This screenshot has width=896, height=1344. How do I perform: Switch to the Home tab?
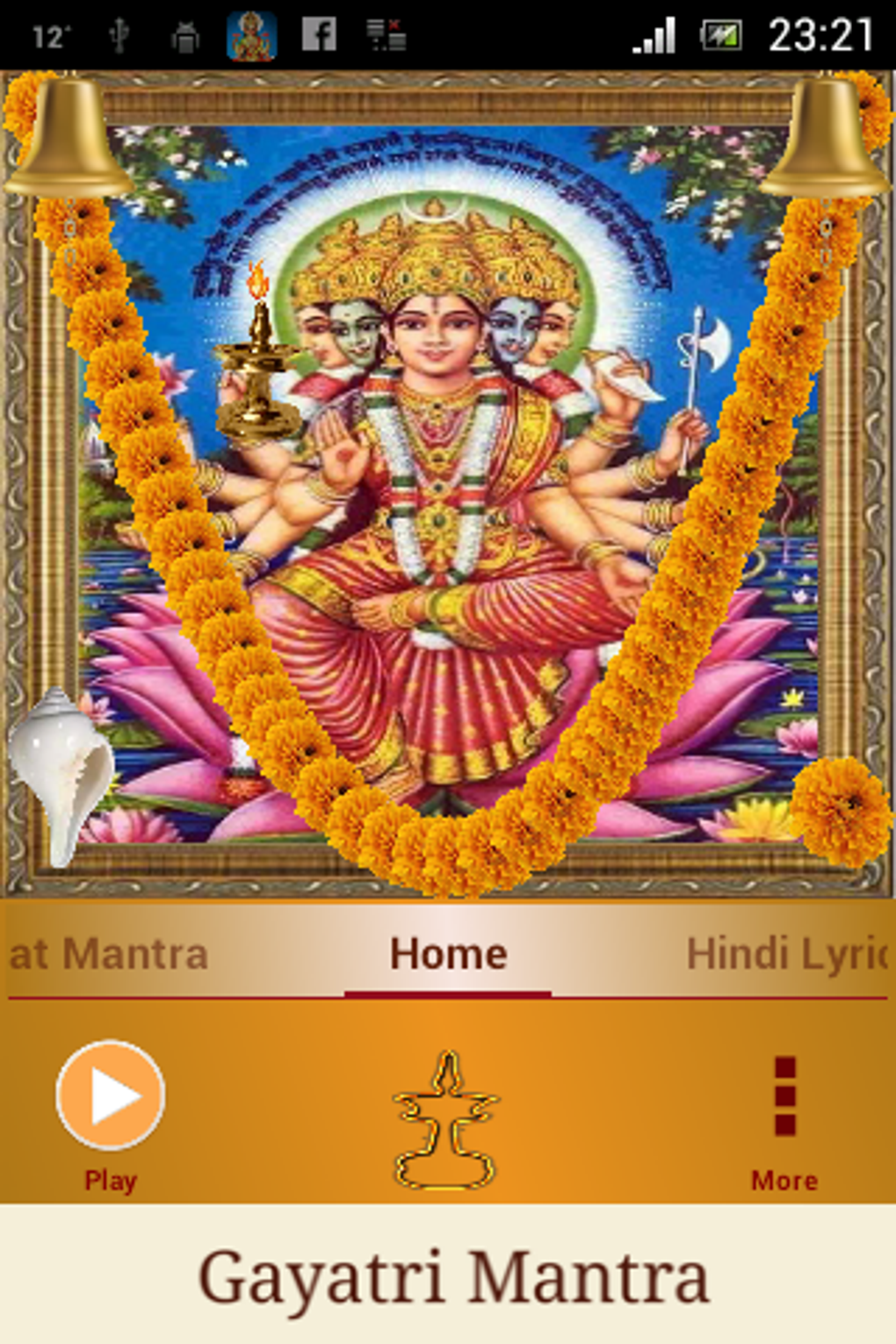(x=448, y=953)
